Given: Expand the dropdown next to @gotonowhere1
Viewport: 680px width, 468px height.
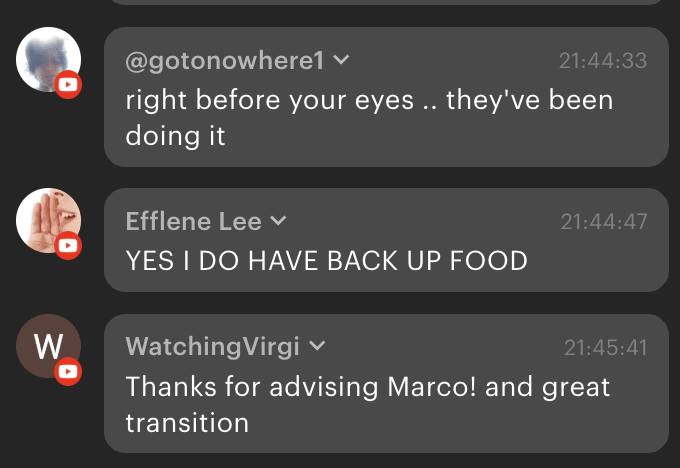Looking at the screenshot, I should [341, 61].
